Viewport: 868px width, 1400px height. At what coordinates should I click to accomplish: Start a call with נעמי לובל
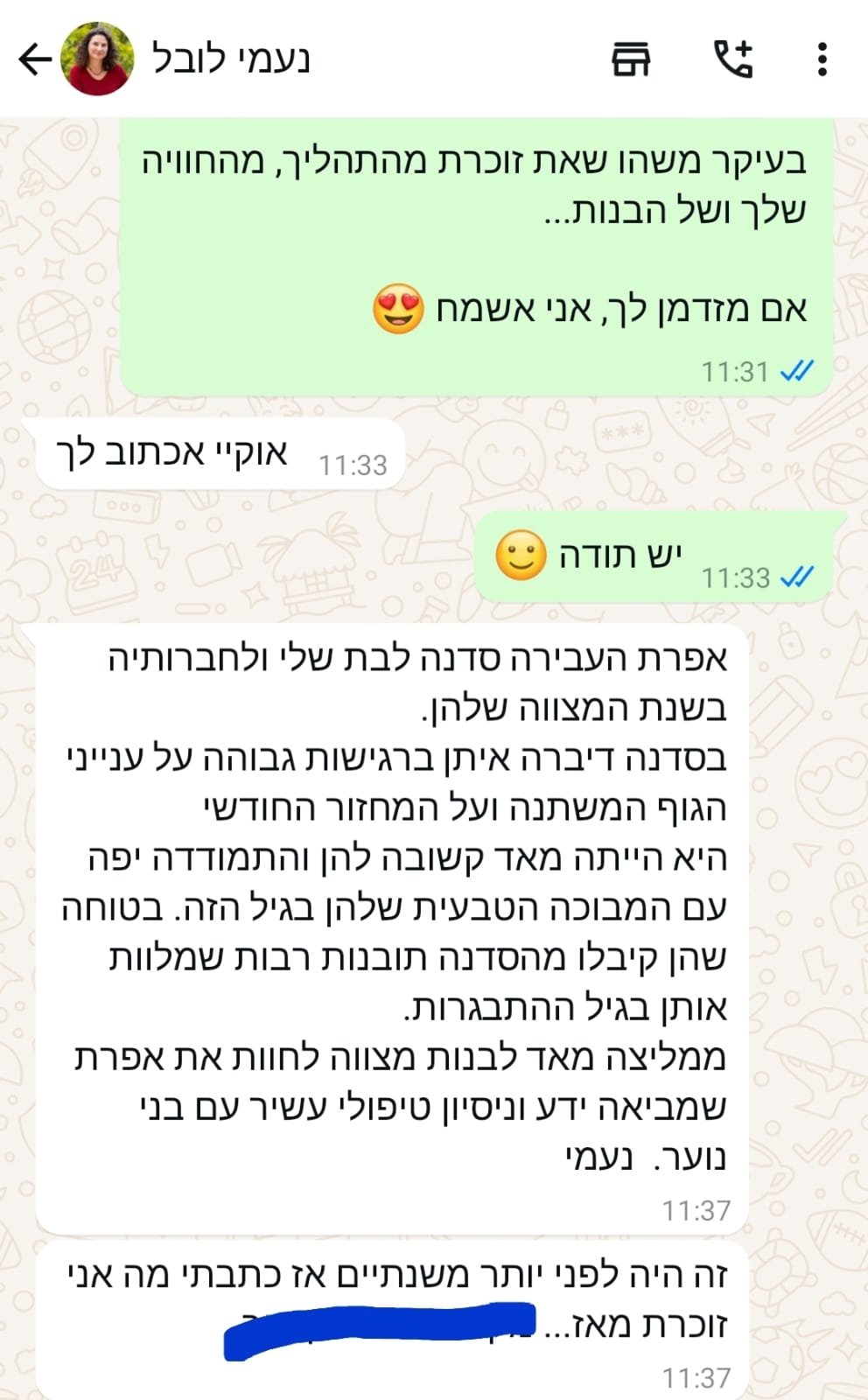click(733, 59)
